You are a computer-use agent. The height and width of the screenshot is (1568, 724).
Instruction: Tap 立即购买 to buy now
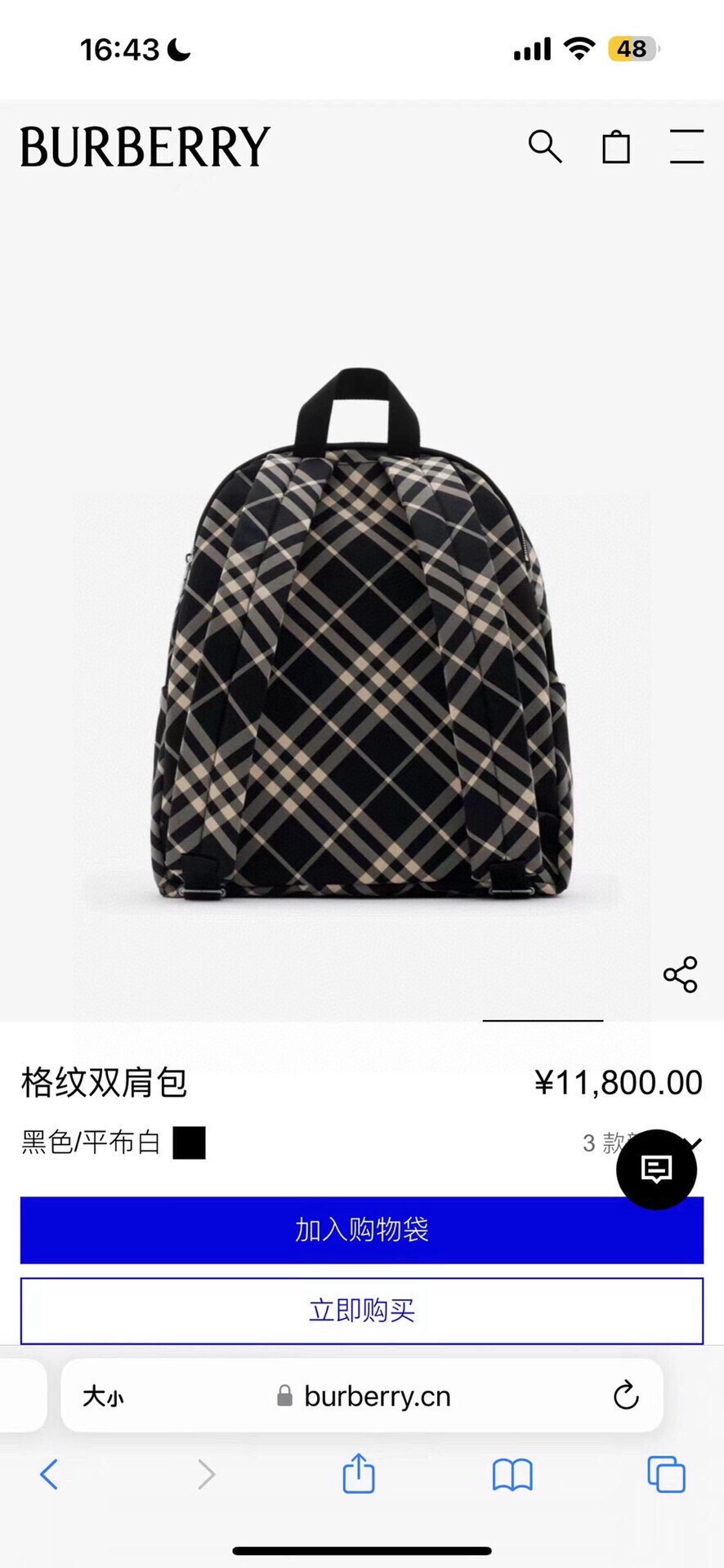pyautogui.click(x=361, y=1311)
